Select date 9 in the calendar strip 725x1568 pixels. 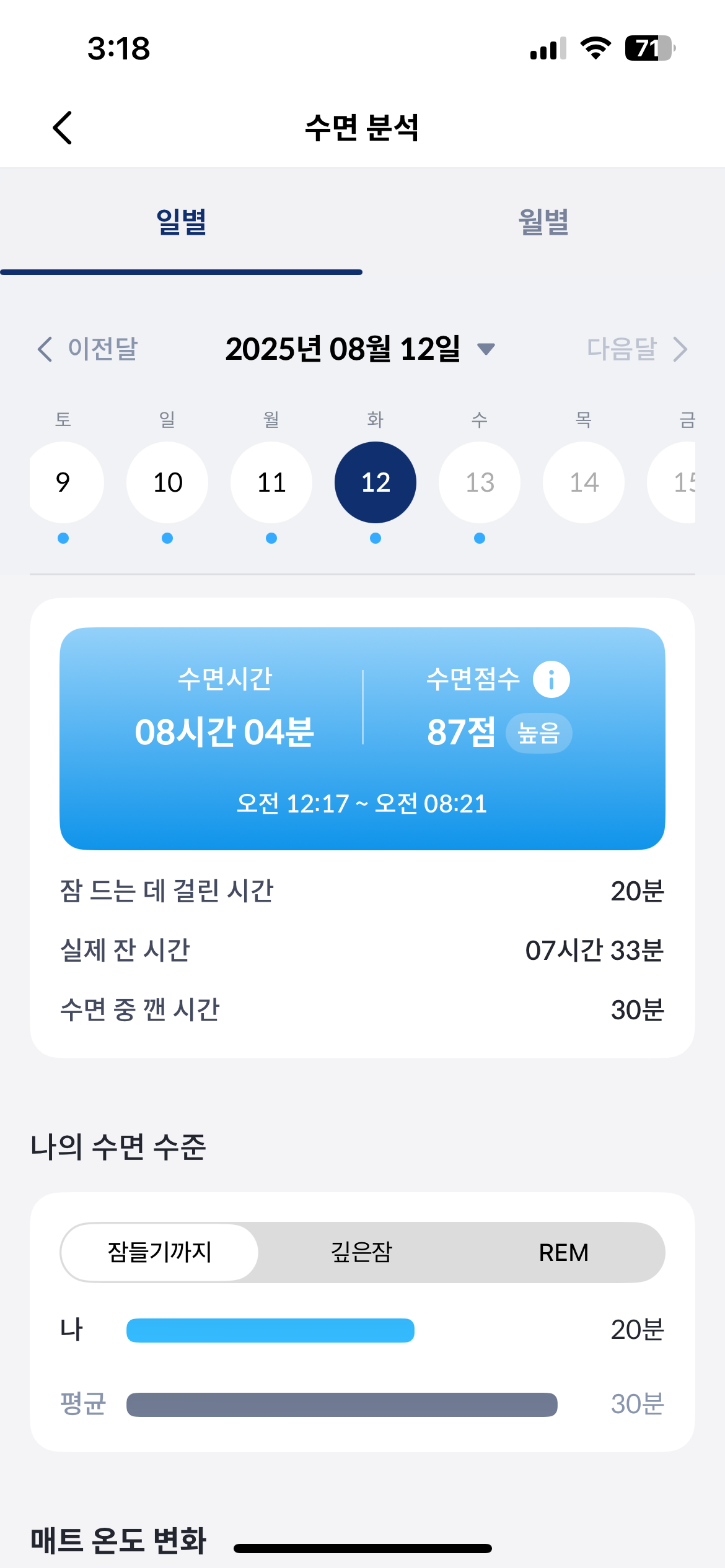(x=64, y=482)
